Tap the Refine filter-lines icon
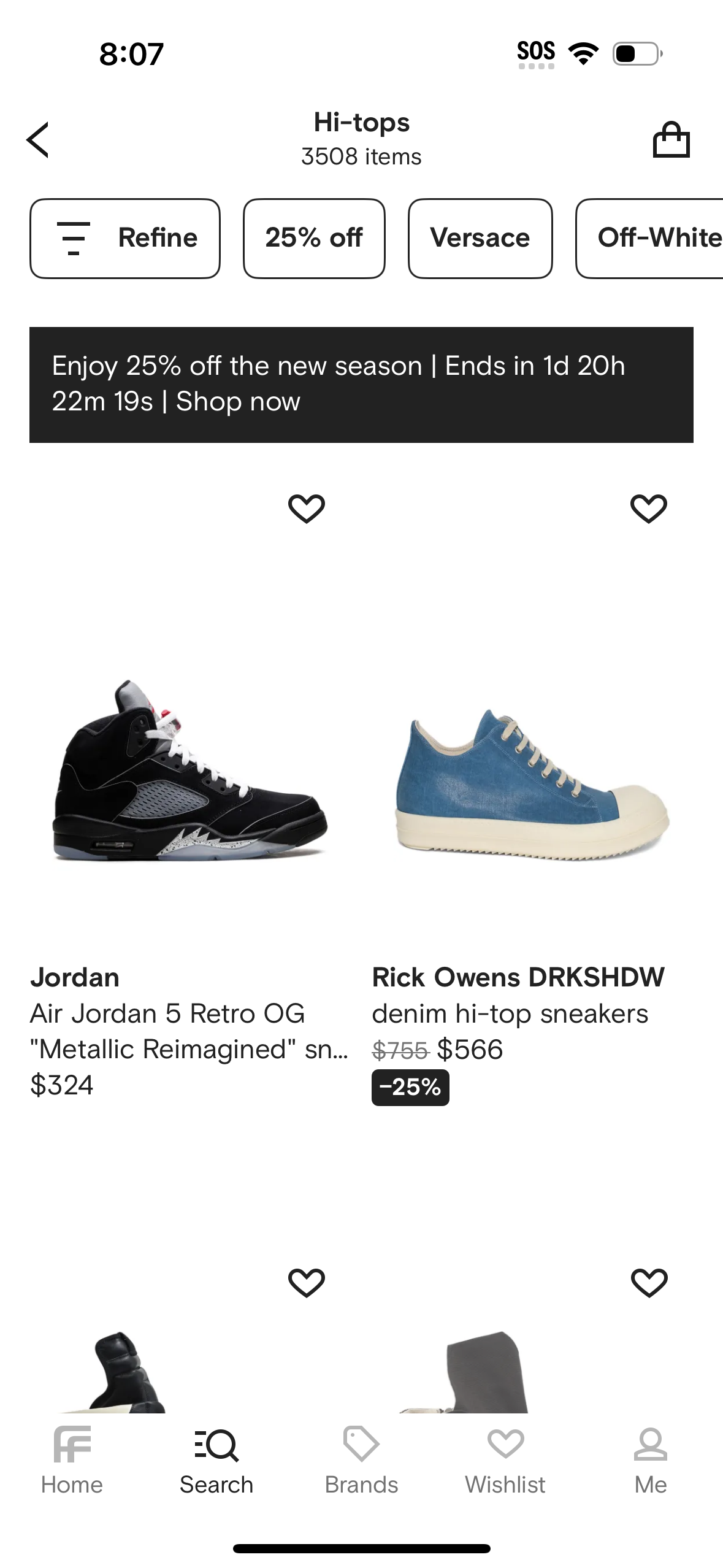Screen dimensions: 723x1568 click(75, 238)
